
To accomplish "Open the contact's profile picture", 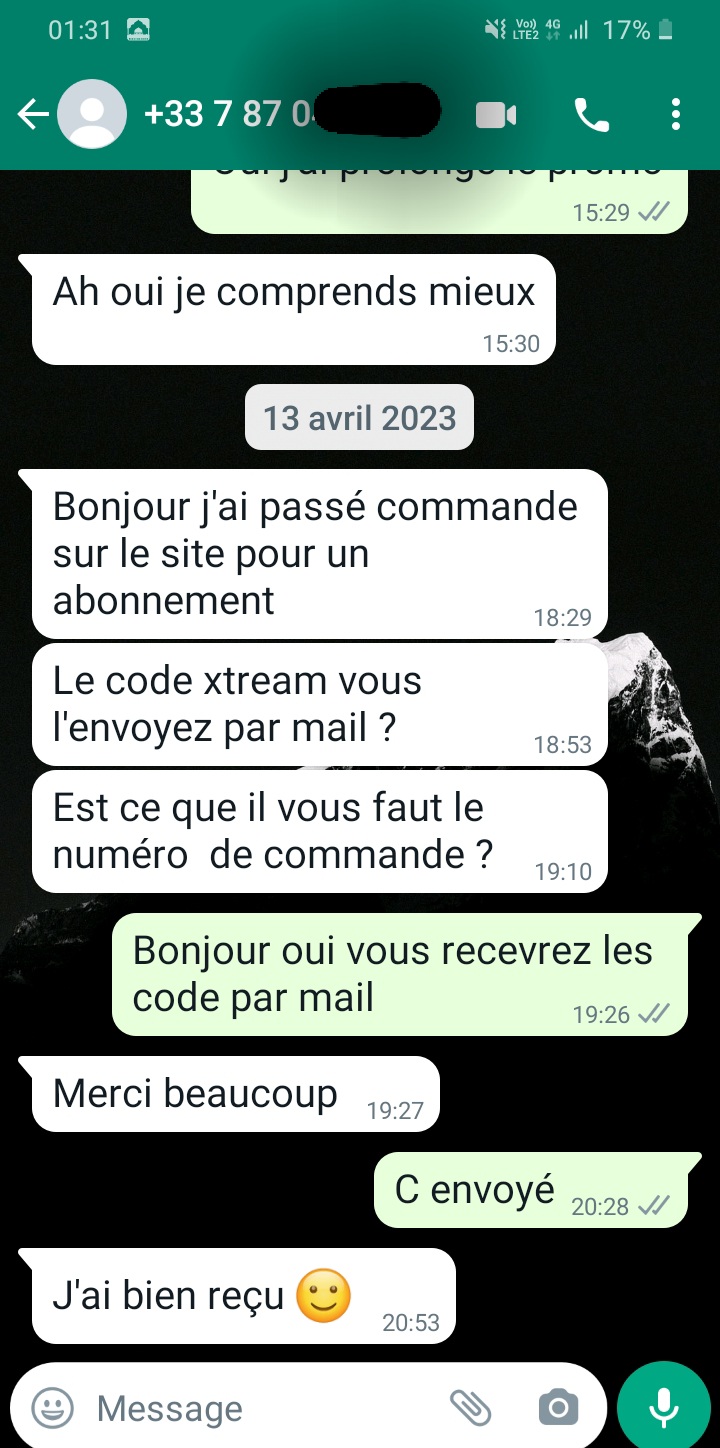I will coord(92,115).
